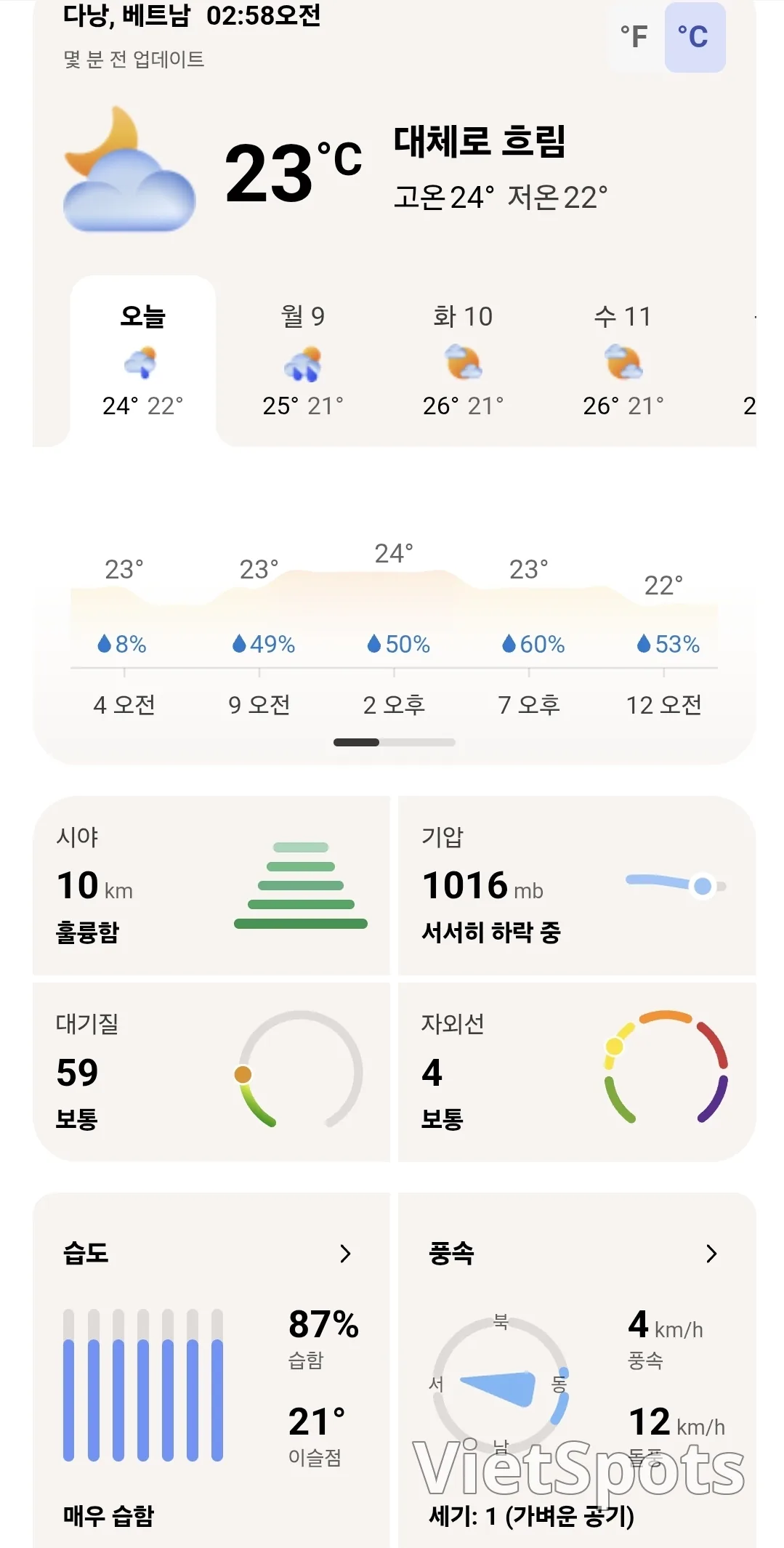The image size is (784, 1548).
Task: Open the 기압 pressure card
Action: tap(577, 885)
